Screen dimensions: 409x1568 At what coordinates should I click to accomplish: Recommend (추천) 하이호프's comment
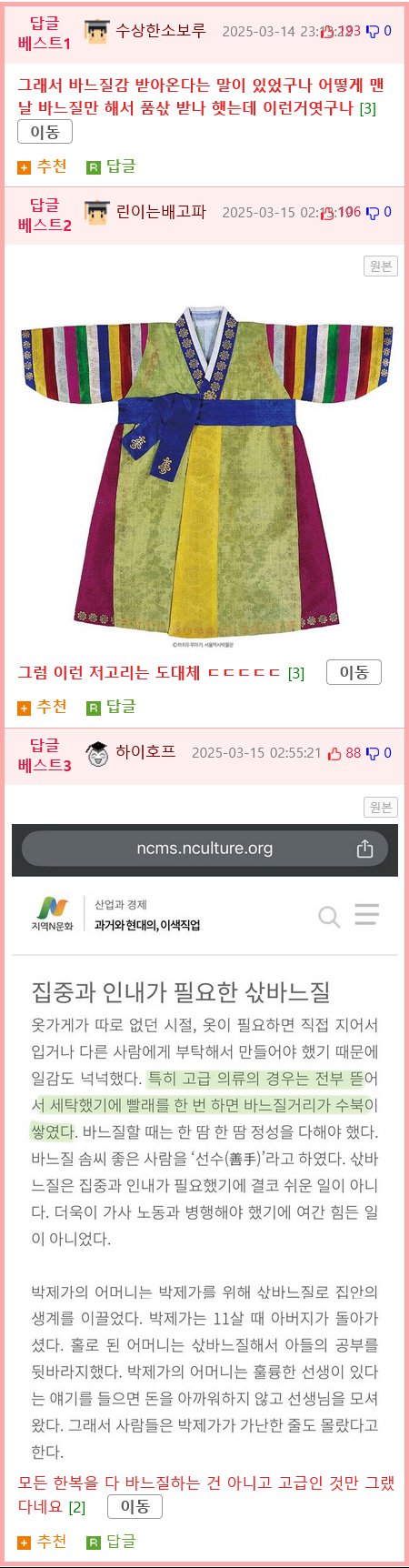(x=43, y=1542)
